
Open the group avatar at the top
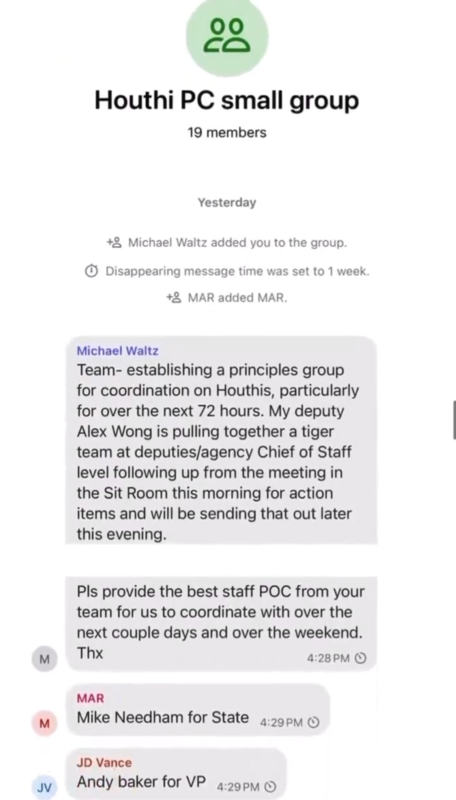pos(227,36)
